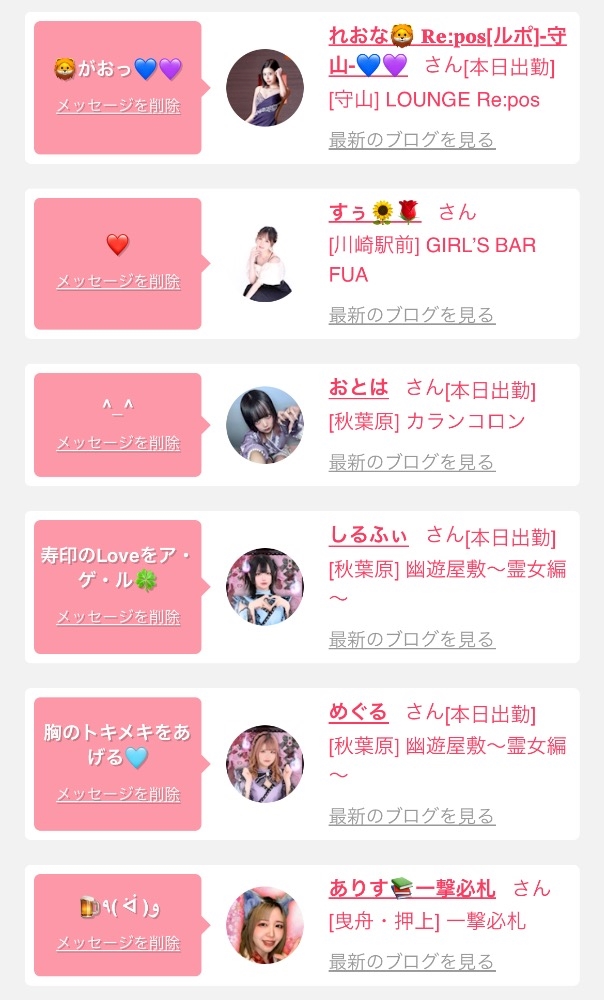Open めぐる's profile link
The image size is (604, 1000).
tap(358, 712)
